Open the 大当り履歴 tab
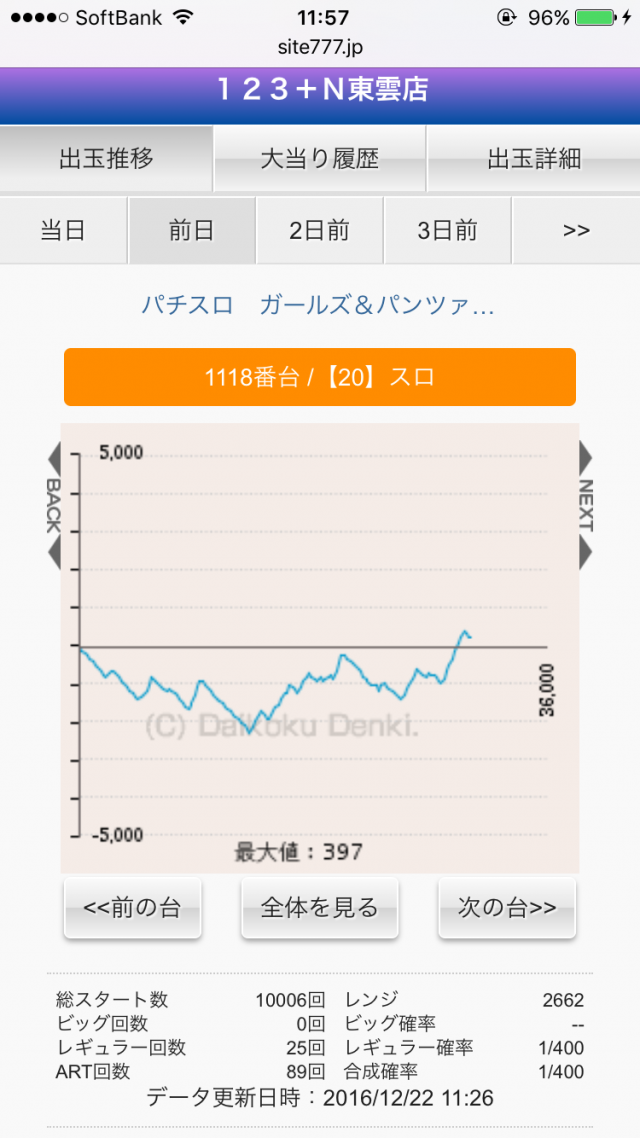The width and height of the screenshot is (640, 1138). point(320,159)
